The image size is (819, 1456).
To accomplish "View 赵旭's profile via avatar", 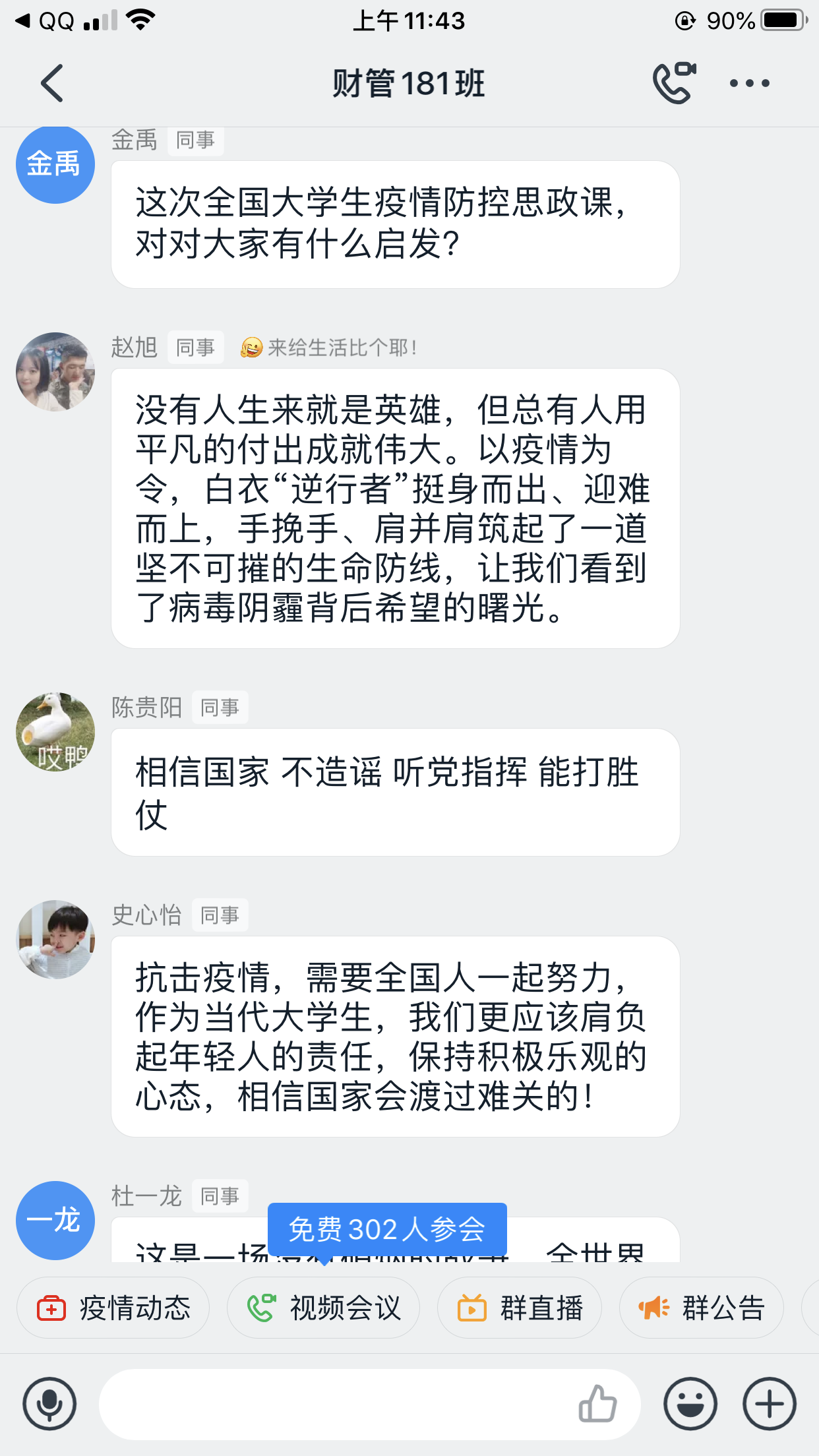I will pyautogui.click(x=55, y=372).
